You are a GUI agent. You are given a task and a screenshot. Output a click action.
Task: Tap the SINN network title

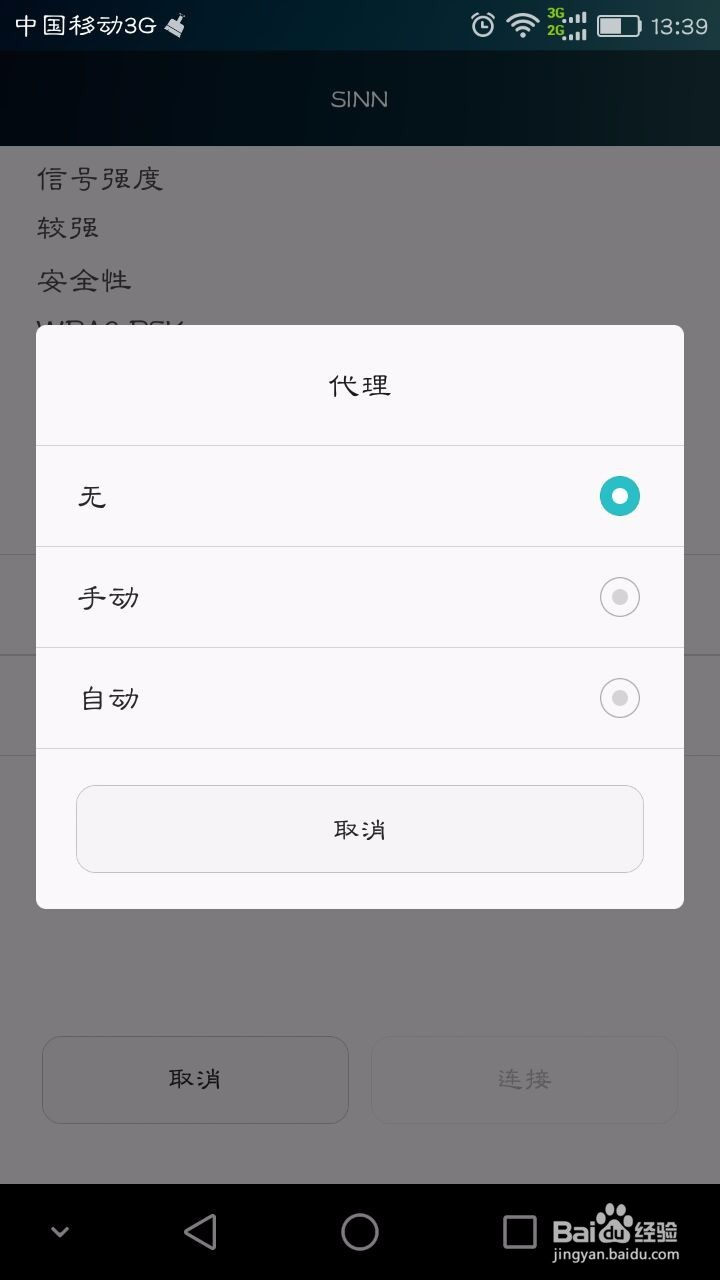click(x=359, y=99)
